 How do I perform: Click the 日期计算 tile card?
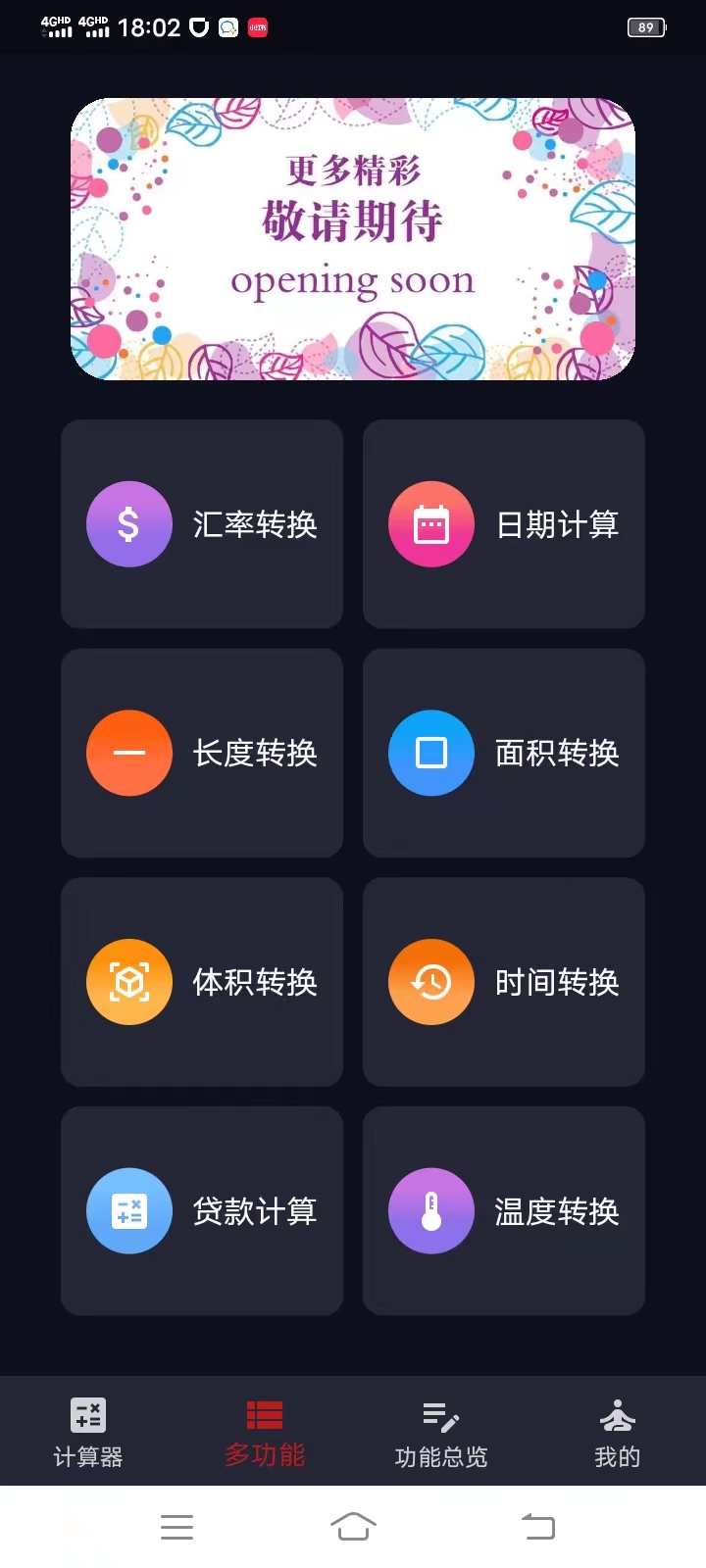pyautogui.click(x=503, y=524)
